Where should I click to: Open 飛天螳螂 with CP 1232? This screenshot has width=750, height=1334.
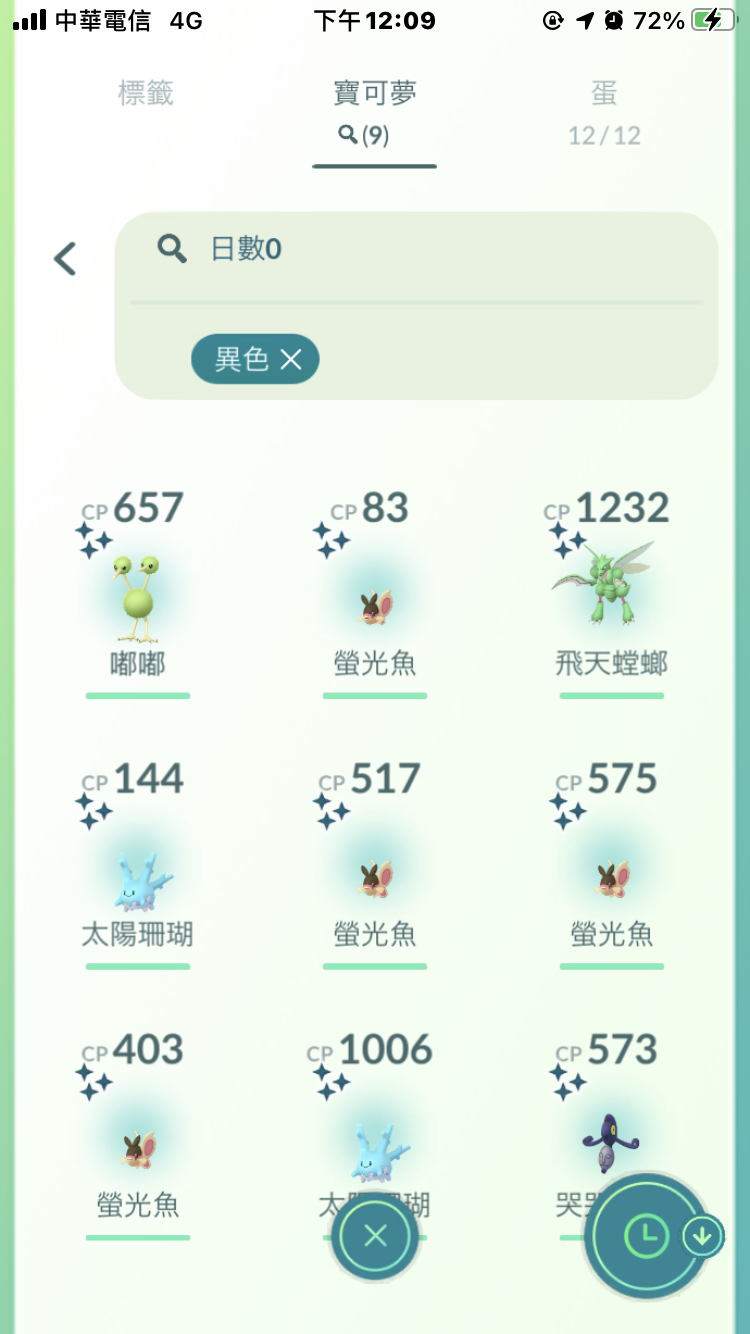(x=611, y=598)
